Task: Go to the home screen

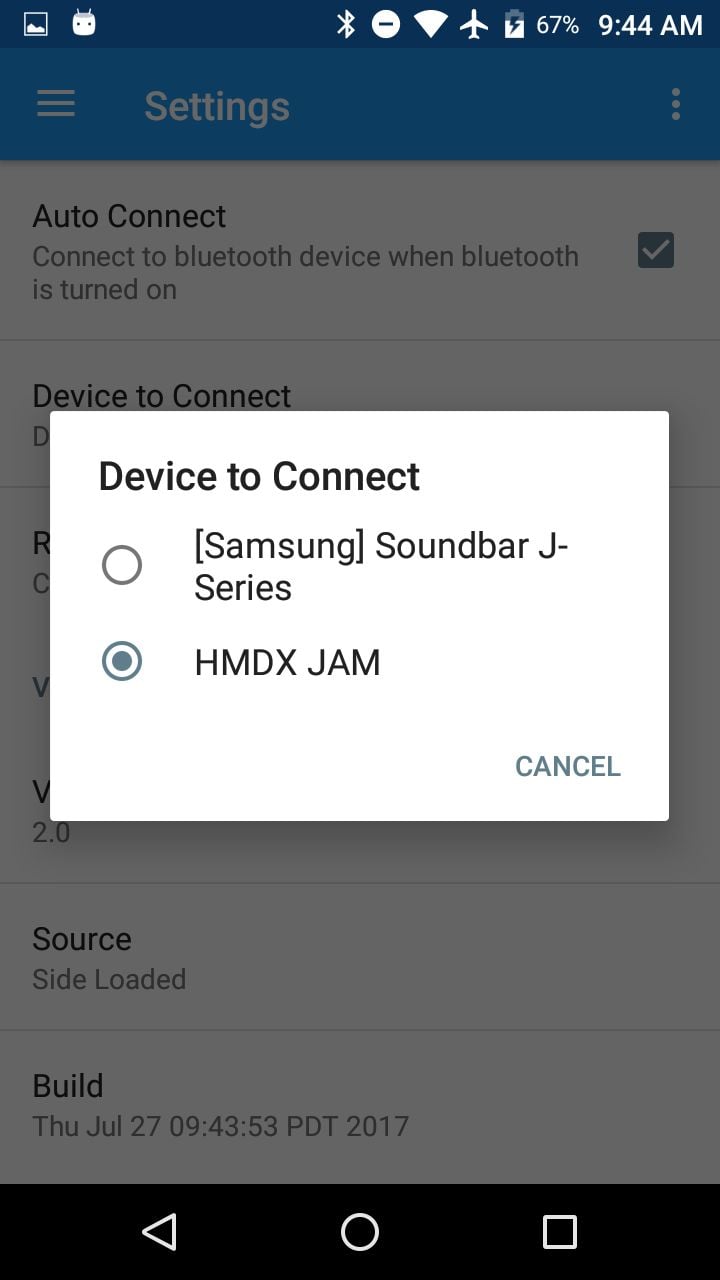Action: (360, 1232)
